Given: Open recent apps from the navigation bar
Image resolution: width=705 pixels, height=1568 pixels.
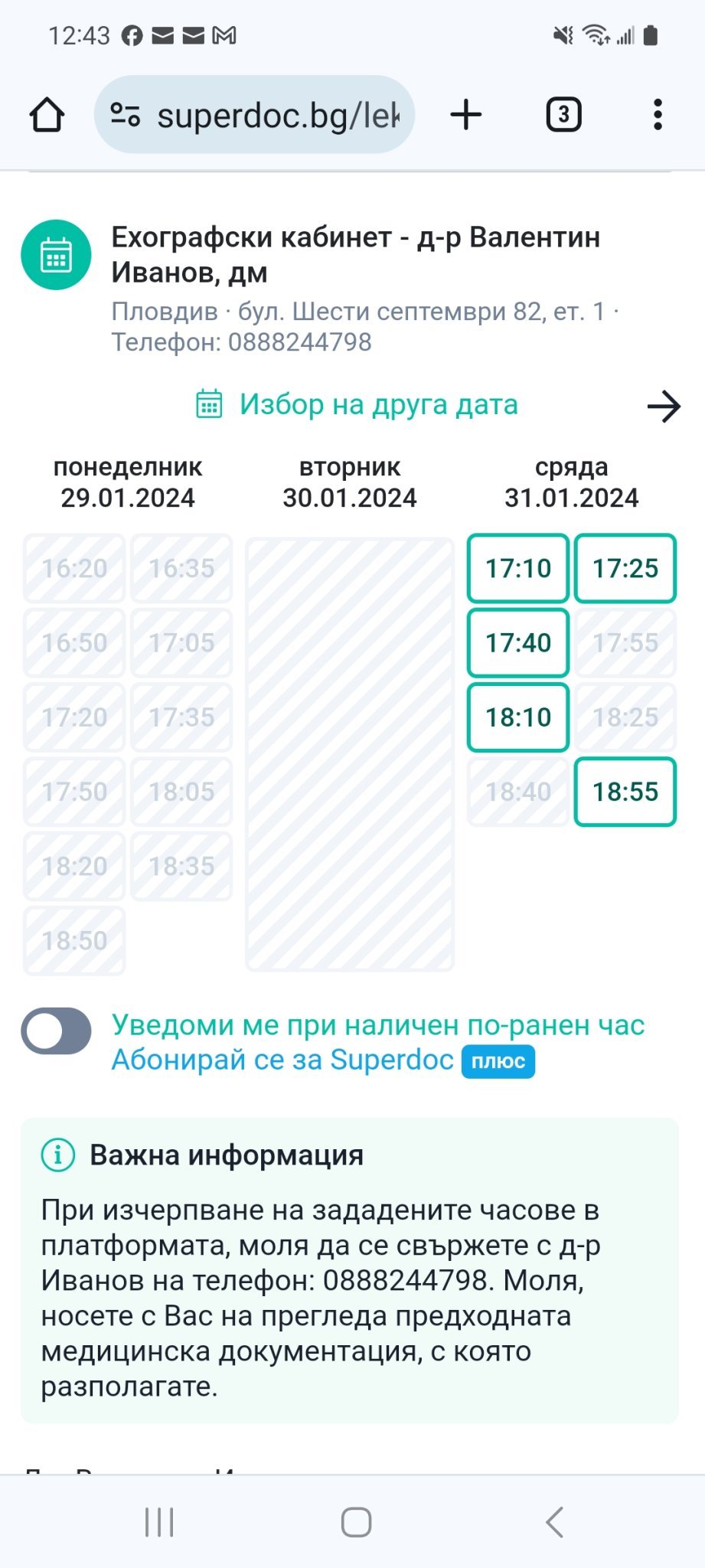Looking at the screenshot, I should [159, 1522].
